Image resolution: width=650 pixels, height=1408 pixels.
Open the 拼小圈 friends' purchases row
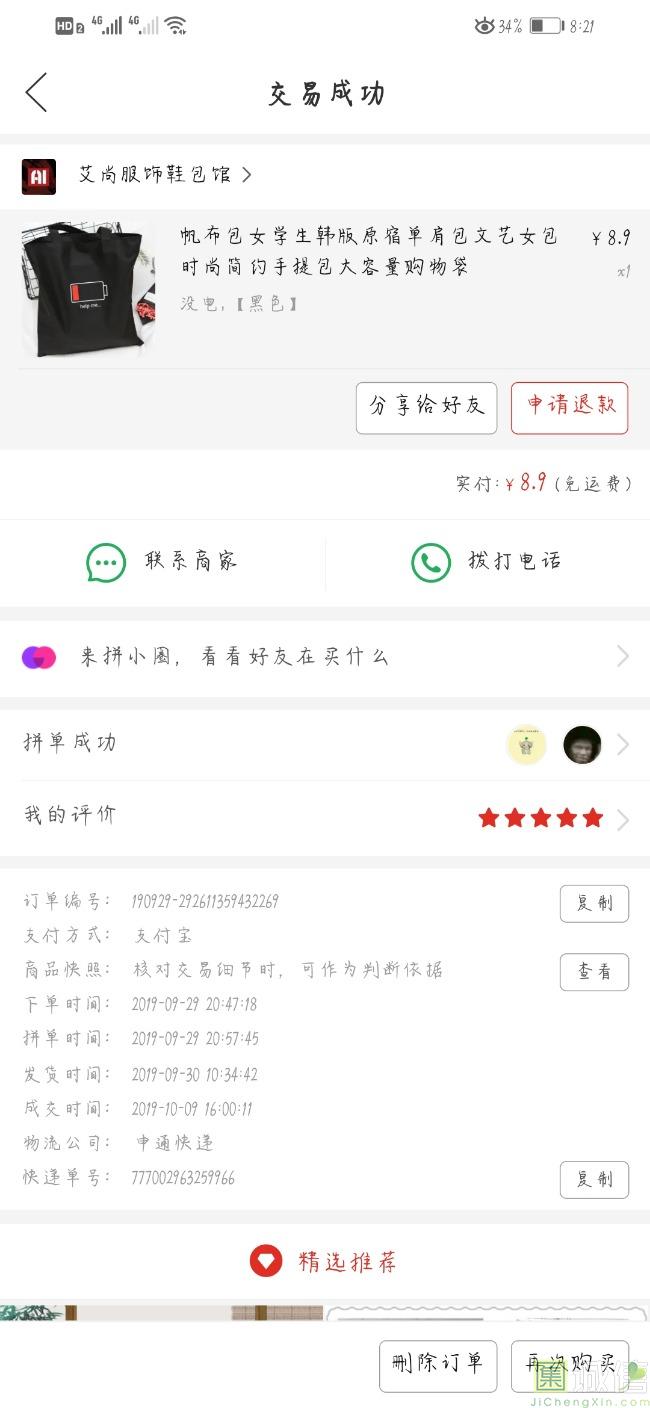click(325, 657)
